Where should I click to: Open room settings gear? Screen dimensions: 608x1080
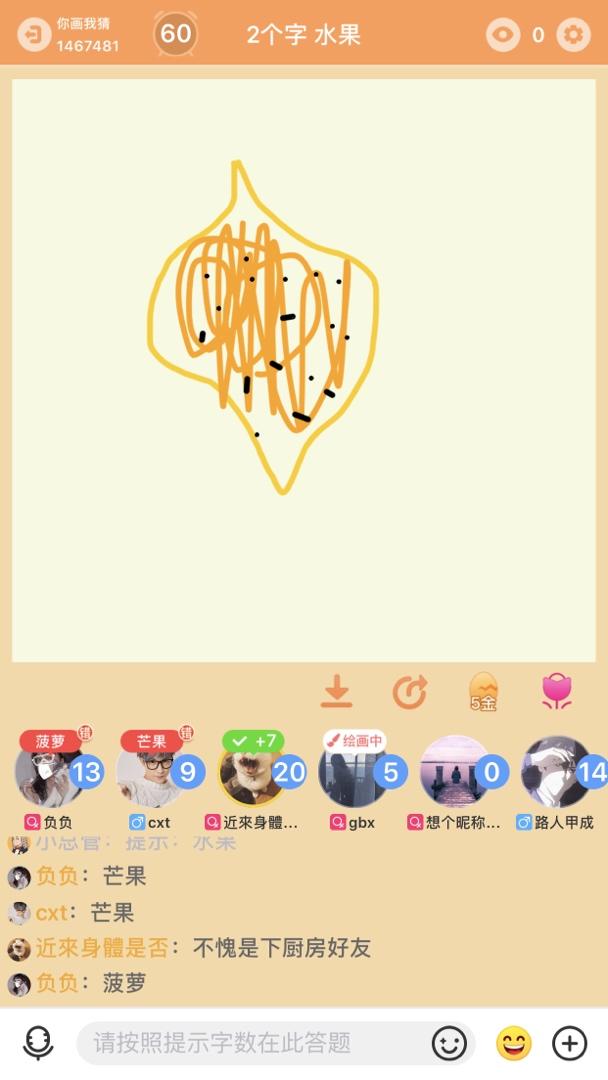click(x=573, y=35)
